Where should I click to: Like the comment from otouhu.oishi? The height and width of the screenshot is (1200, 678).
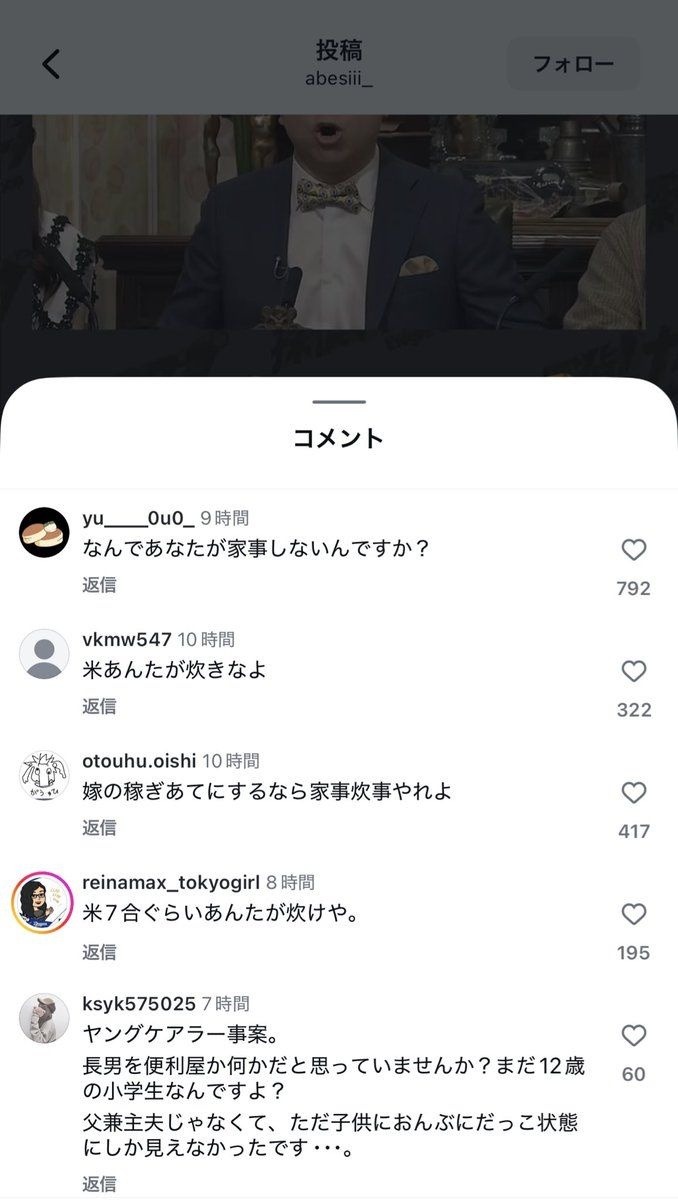point(634,793)
